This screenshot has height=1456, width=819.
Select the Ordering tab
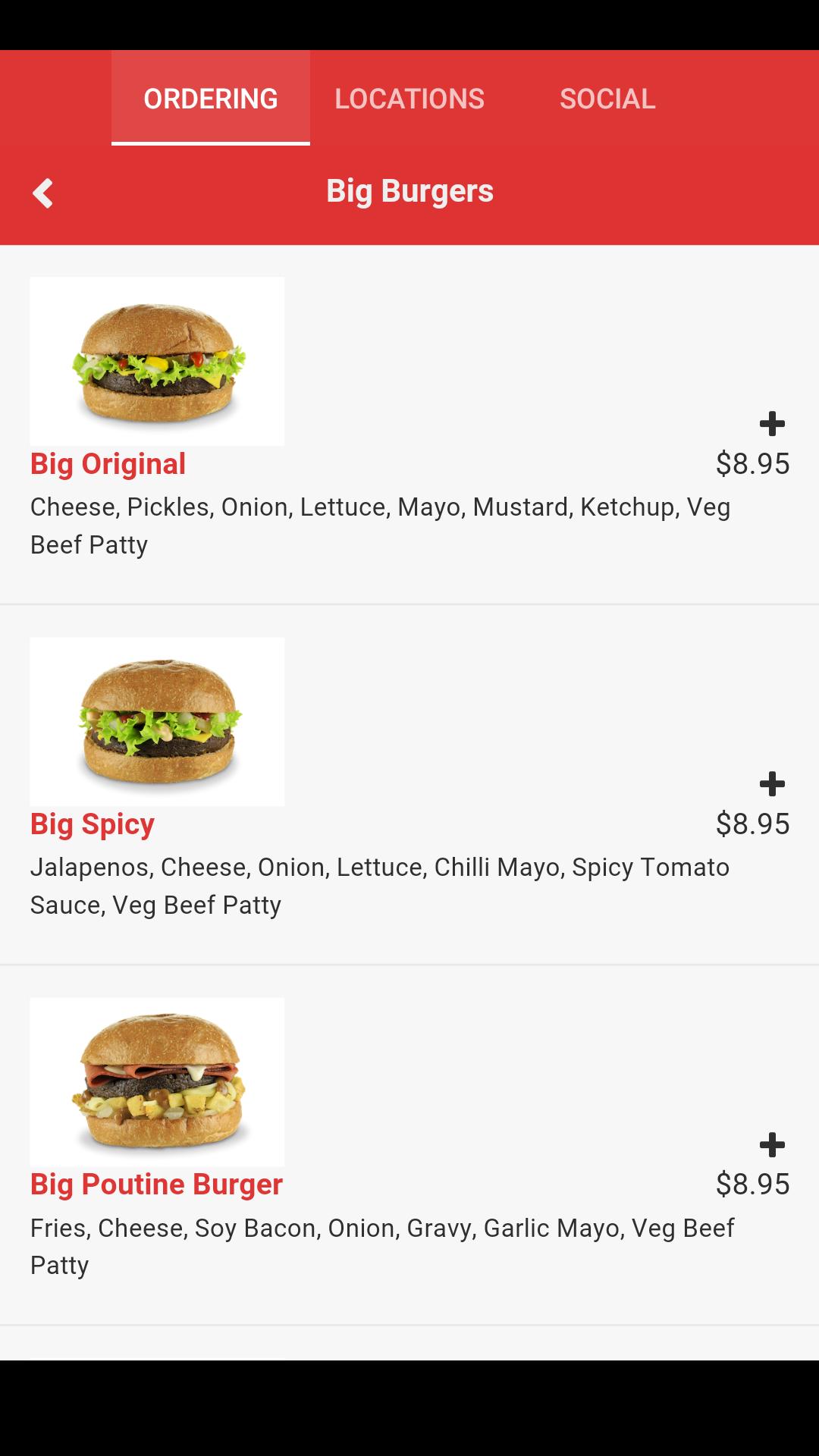point(211,99)
